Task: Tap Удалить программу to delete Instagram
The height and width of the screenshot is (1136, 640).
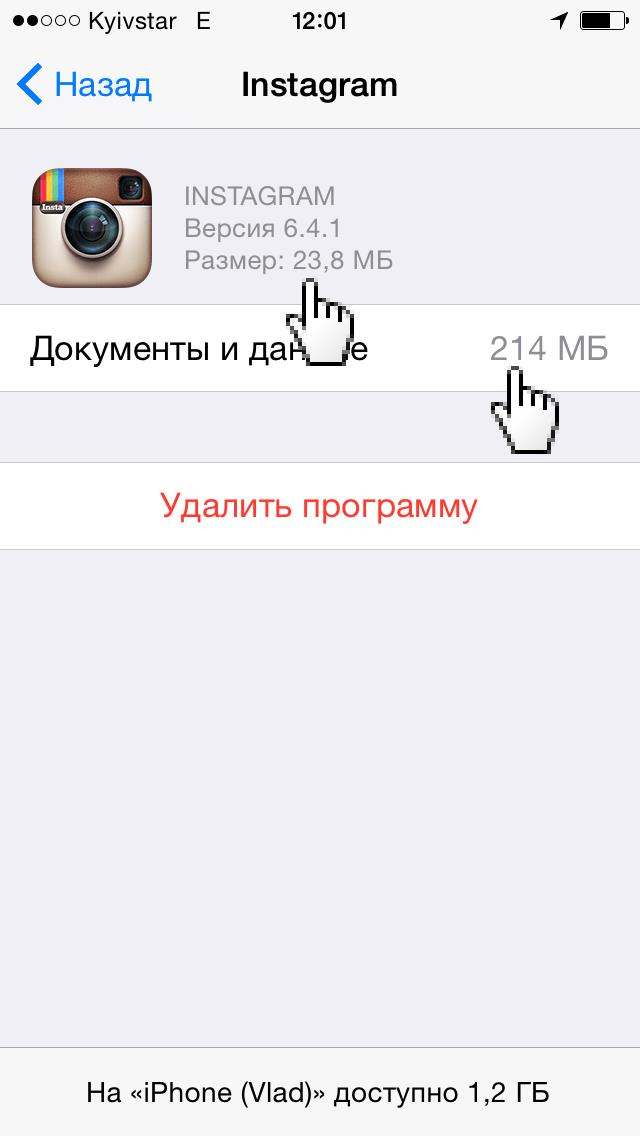Action: tap(320, 506)
